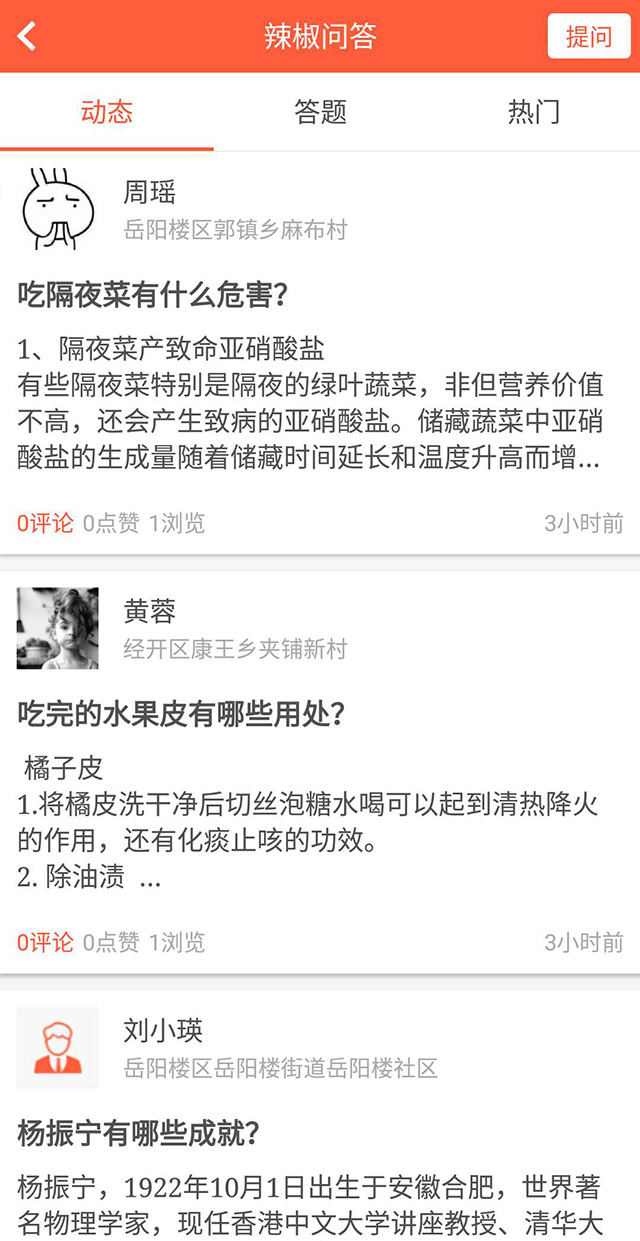
Task: View 周瑶's profile avatar
Action: pos(58,208)
